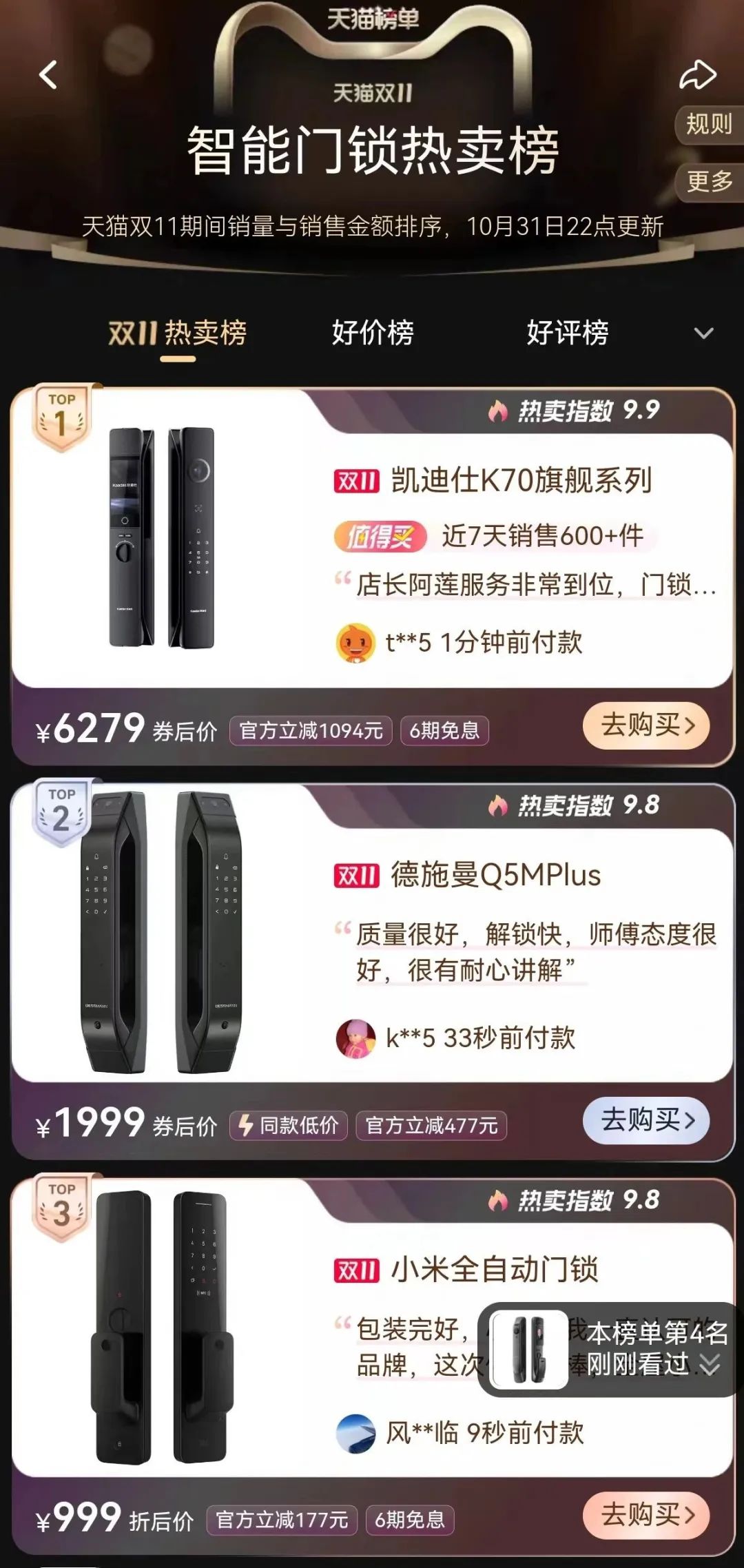The image size is (744, 1568).
Task: Switch to the 双11热卖榜 tab
Action: [x=178, y=333]
